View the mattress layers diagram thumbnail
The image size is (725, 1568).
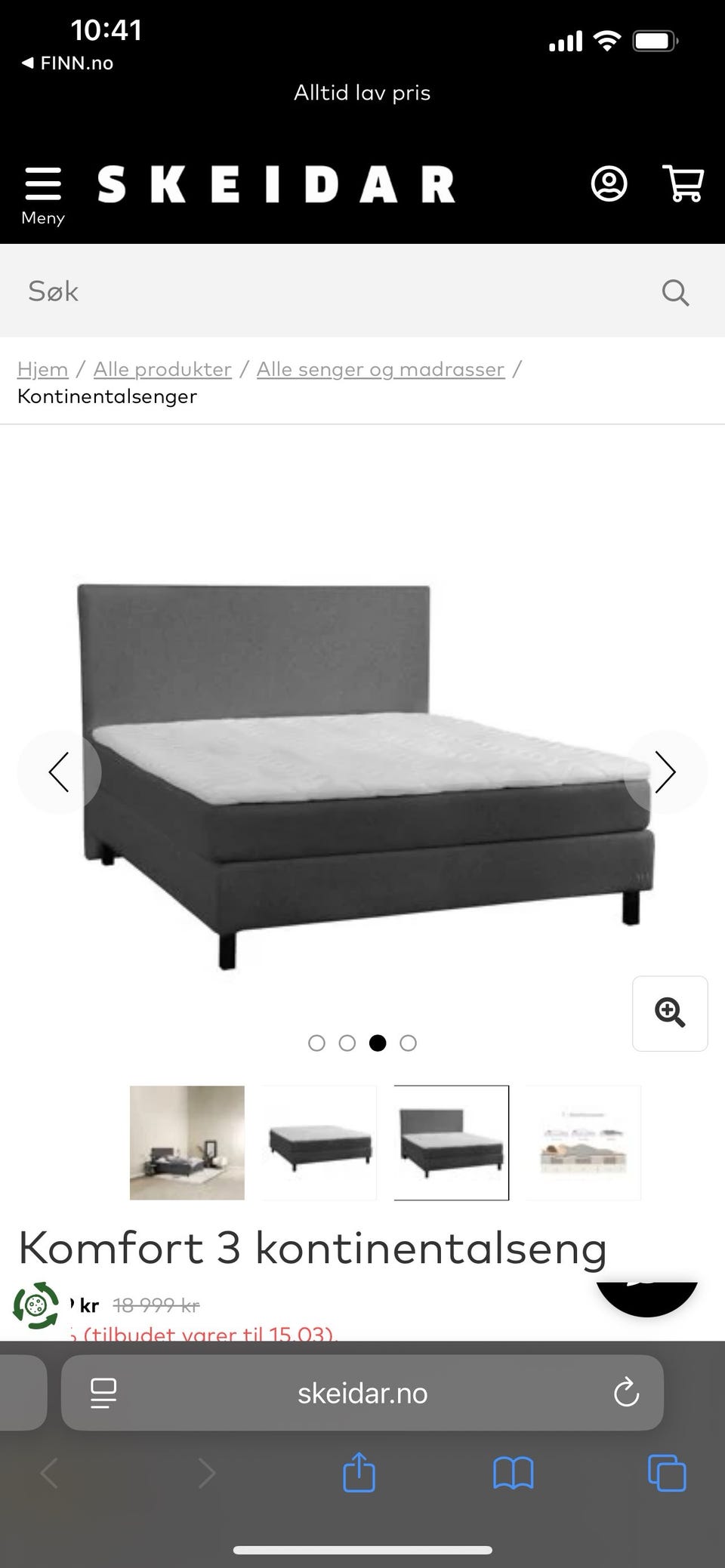click(583, 1142)
